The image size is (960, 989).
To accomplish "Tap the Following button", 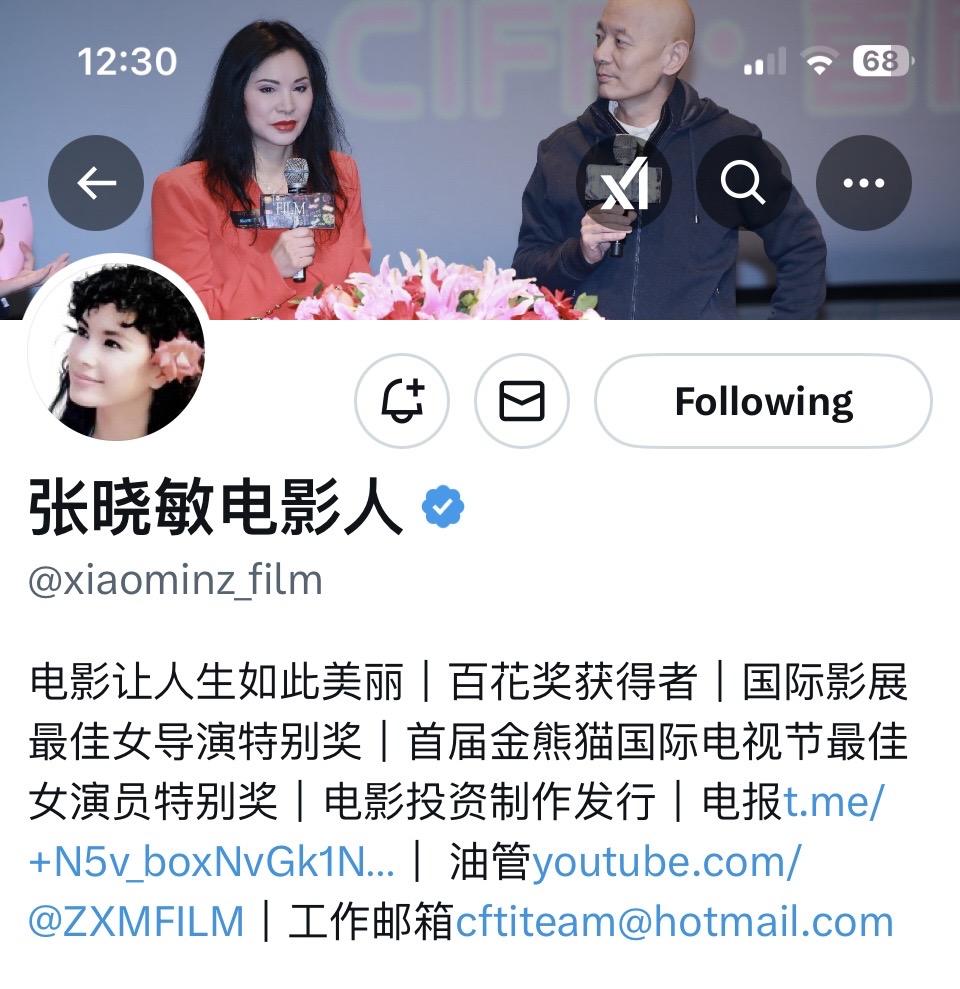I will click(763, 401).
